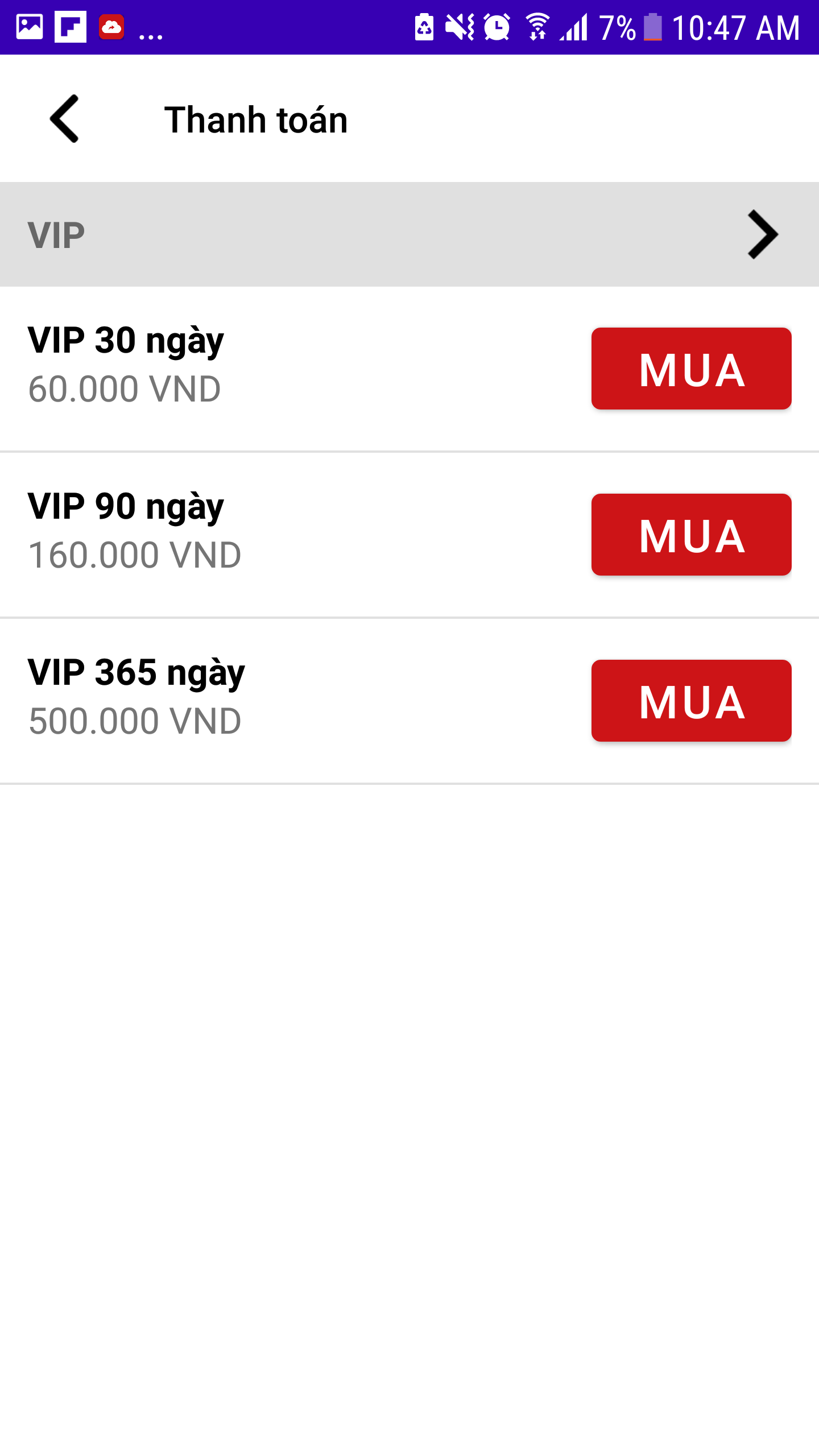Image resolution: width=819 pixels, height=1456 pixels.
Task: Buy the VIP 30 ngày package
Action: point(691,369)
